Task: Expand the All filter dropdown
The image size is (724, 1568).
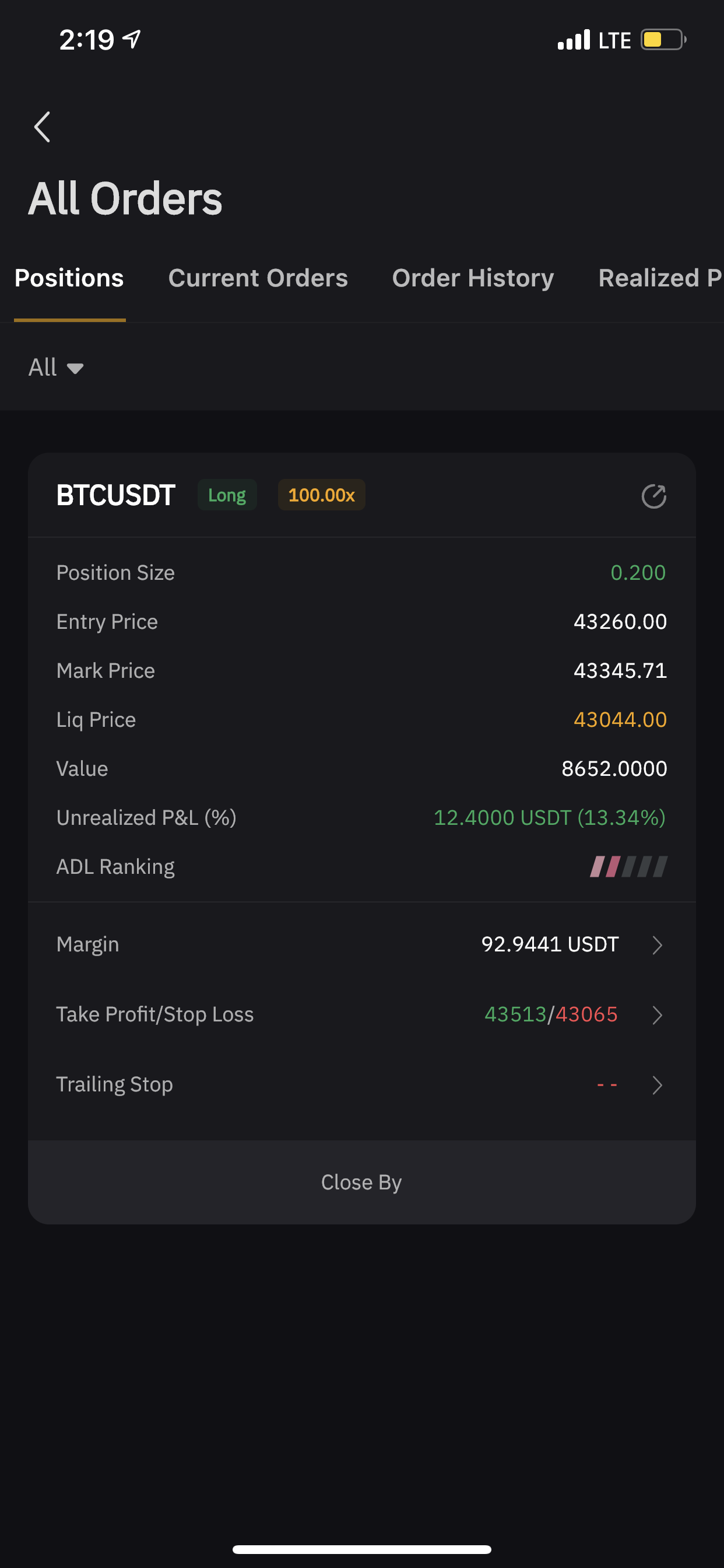Action: click(56, 367)
